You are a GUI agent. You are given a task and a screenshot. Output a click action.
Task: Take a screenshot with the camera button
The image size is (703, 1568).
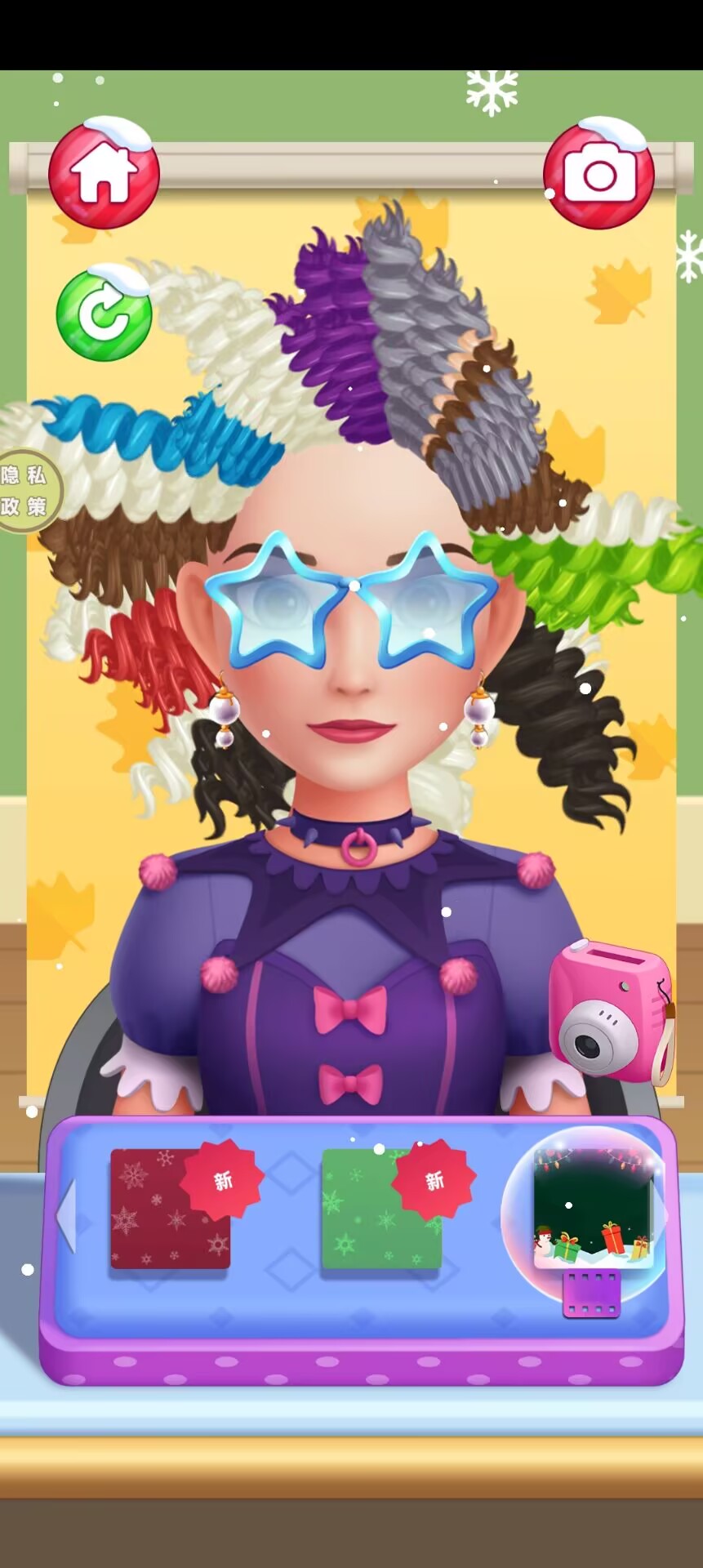(x=599, y=173)
